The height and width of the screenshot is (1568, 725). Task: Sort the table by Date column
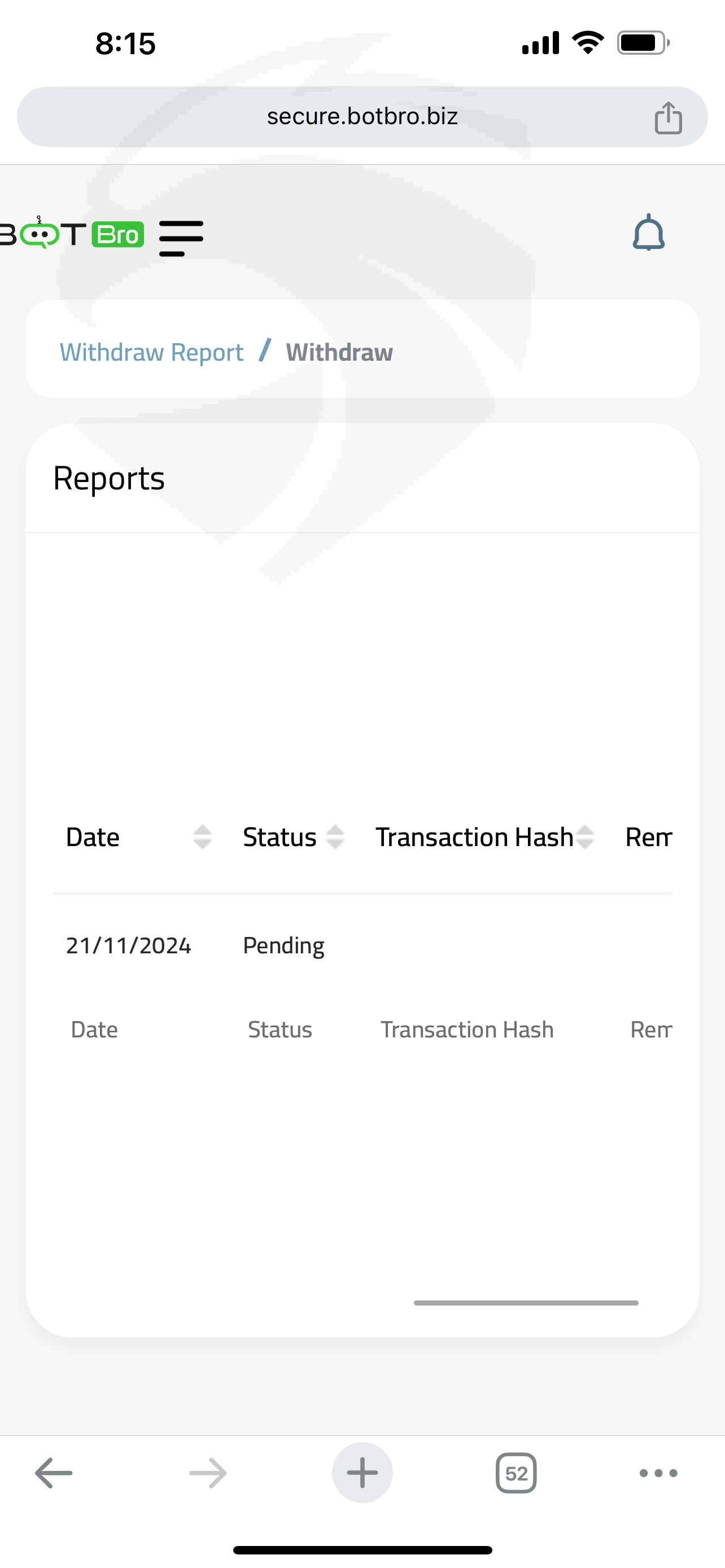(x=139, y=837)
